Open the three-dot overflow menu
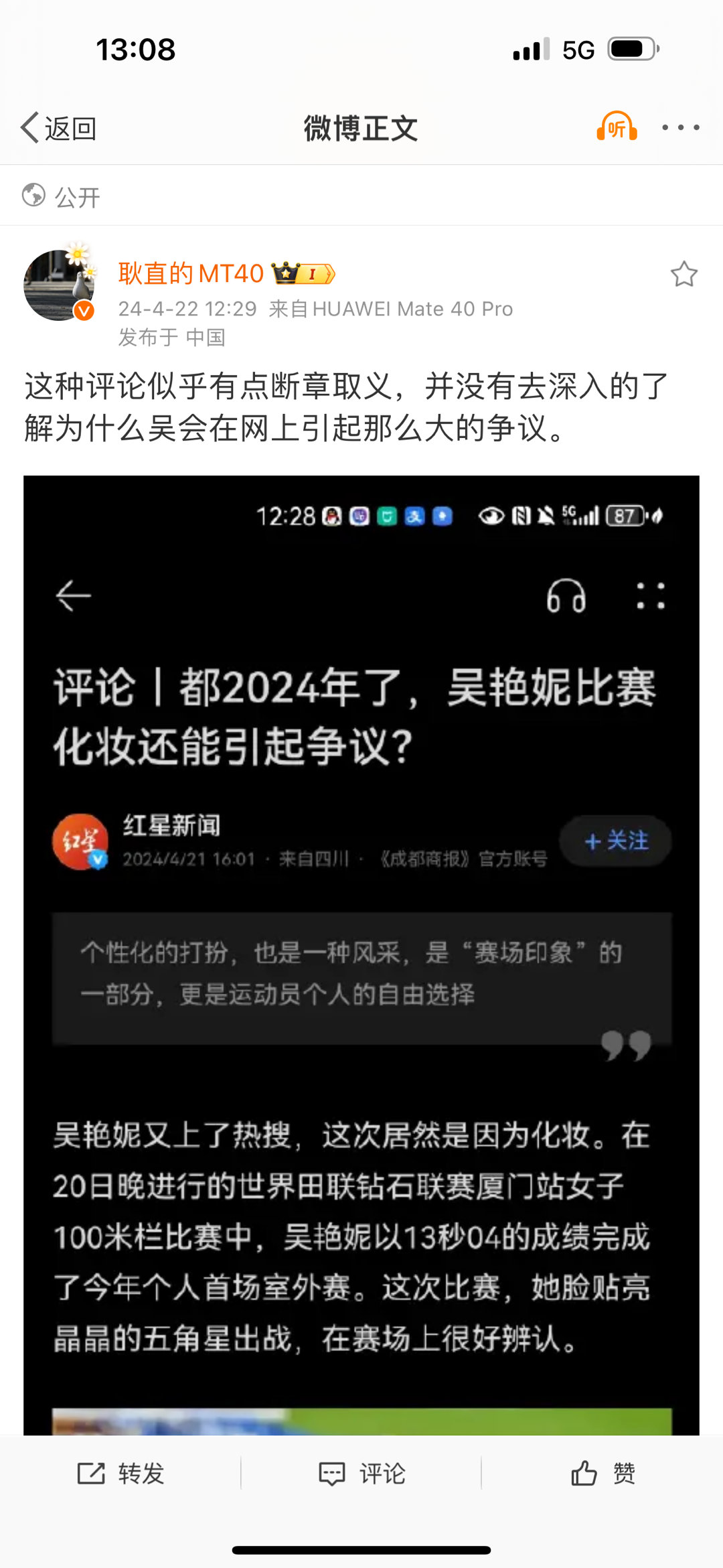The width and height of the screenshot is (723, 1568). pos(680,127)
